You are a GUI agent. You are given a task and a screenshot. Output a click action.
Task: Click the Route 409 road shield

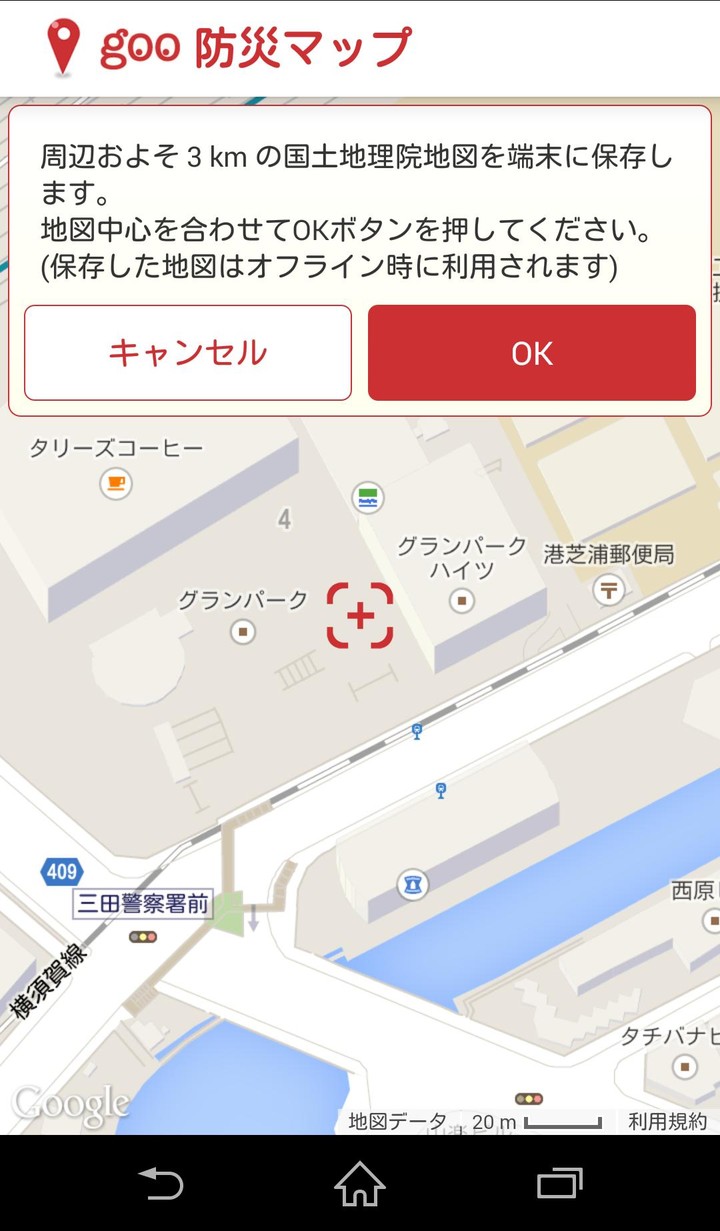coord(60,871)
